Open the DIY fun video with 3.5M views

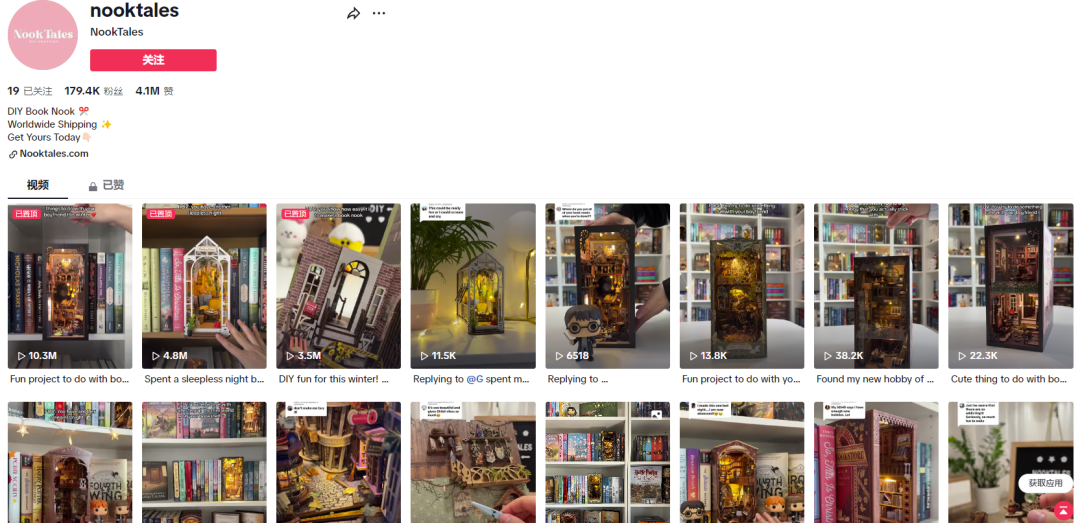click(338, 286)
